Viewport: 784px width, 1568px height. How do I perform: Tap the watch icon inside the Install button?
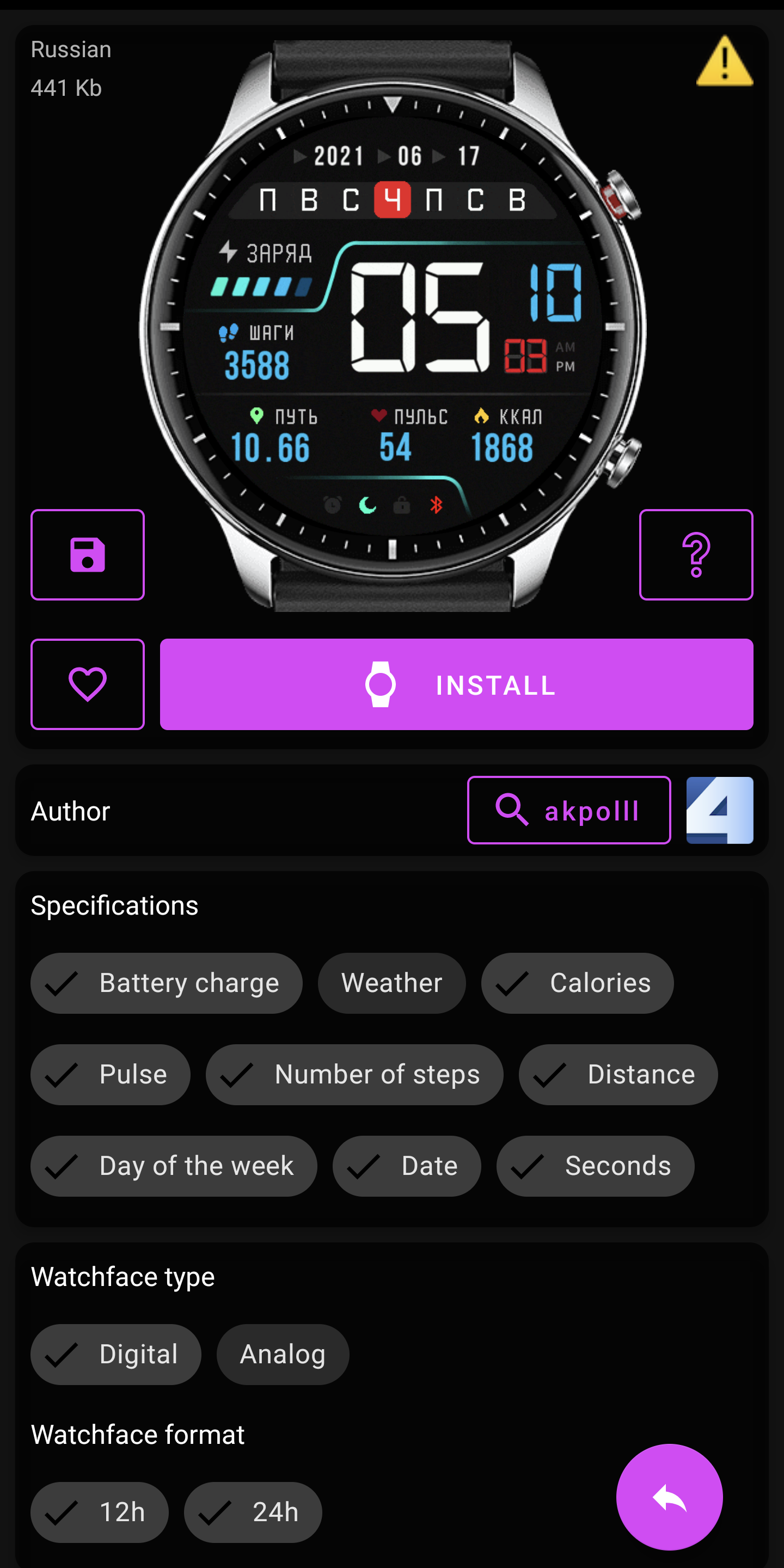pyautogui.click(x=381, y=685)
